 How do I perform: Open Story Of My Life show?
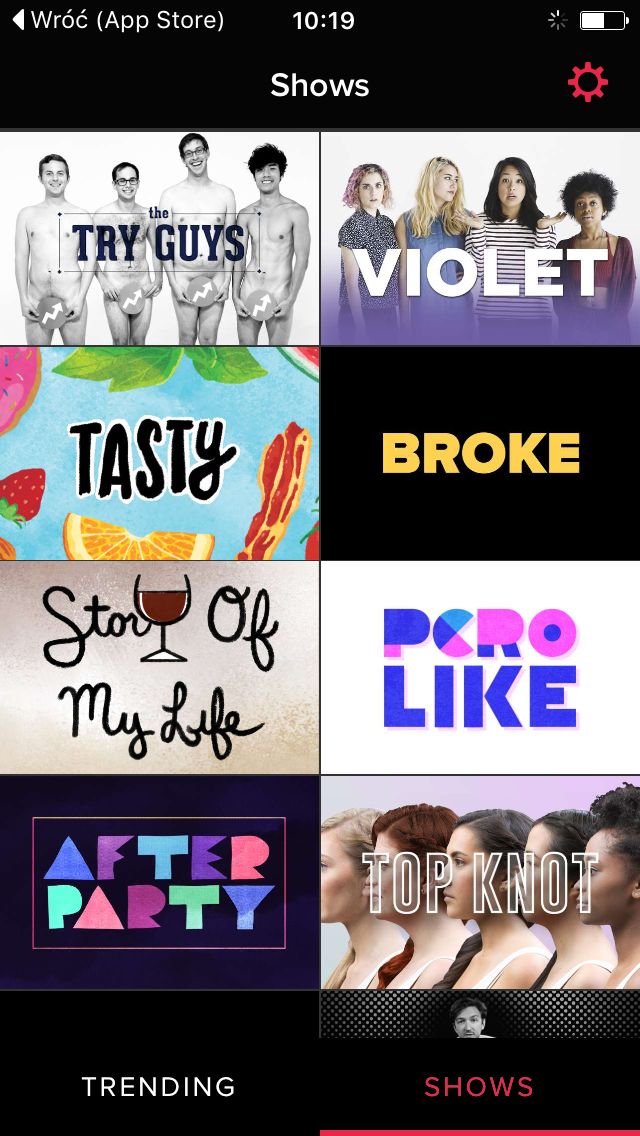pyautogui.click(x=159, y=667)
